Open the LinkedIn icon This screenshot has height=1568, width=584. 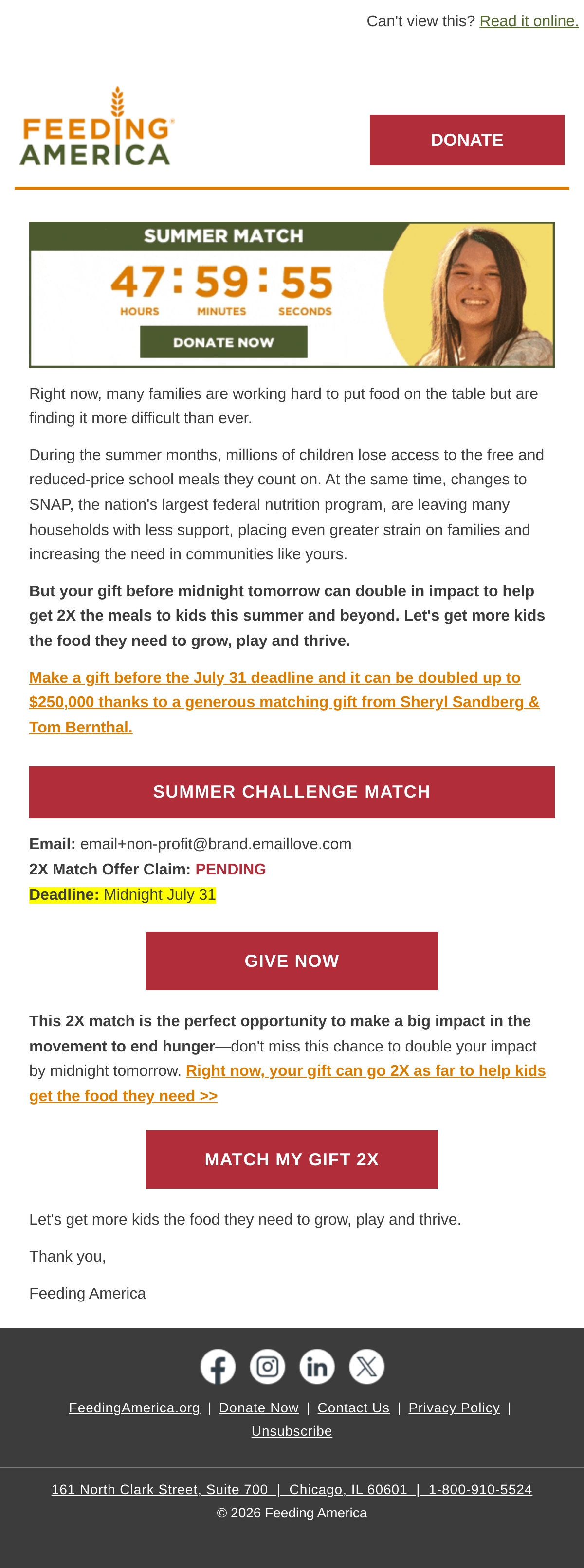click(x=317, y=1367)
